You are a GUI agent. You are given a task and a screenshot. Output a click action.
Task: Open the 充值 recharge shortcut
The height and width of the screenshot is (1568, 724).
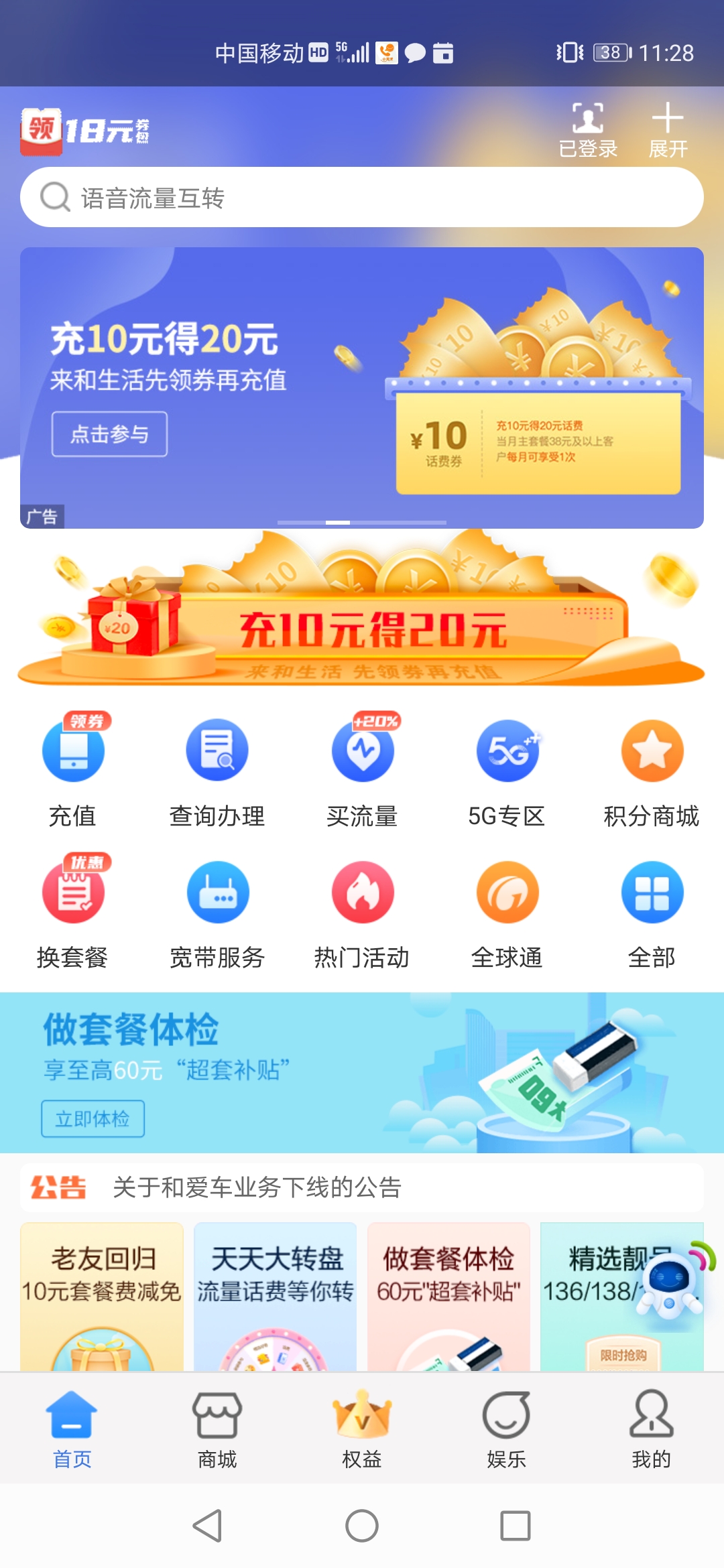coord(72,771)
